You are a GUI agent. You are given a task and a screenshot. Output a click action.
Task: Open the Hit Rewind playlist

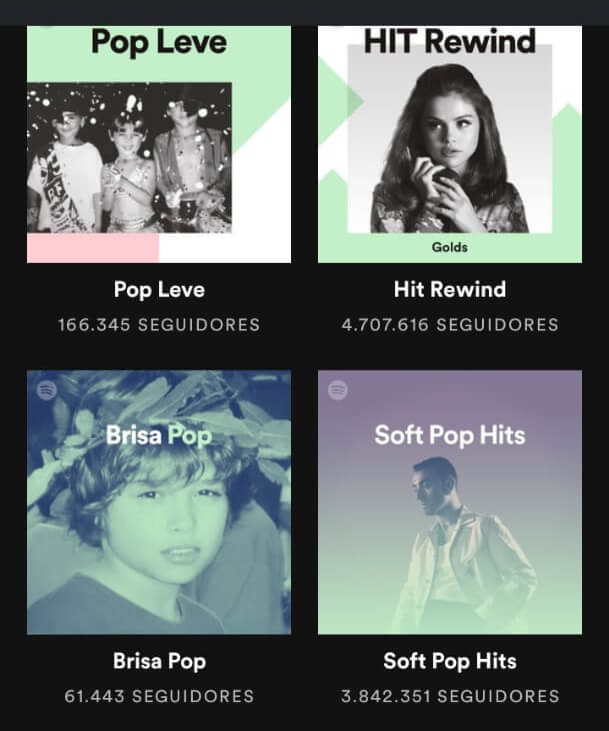pos(450,144)
